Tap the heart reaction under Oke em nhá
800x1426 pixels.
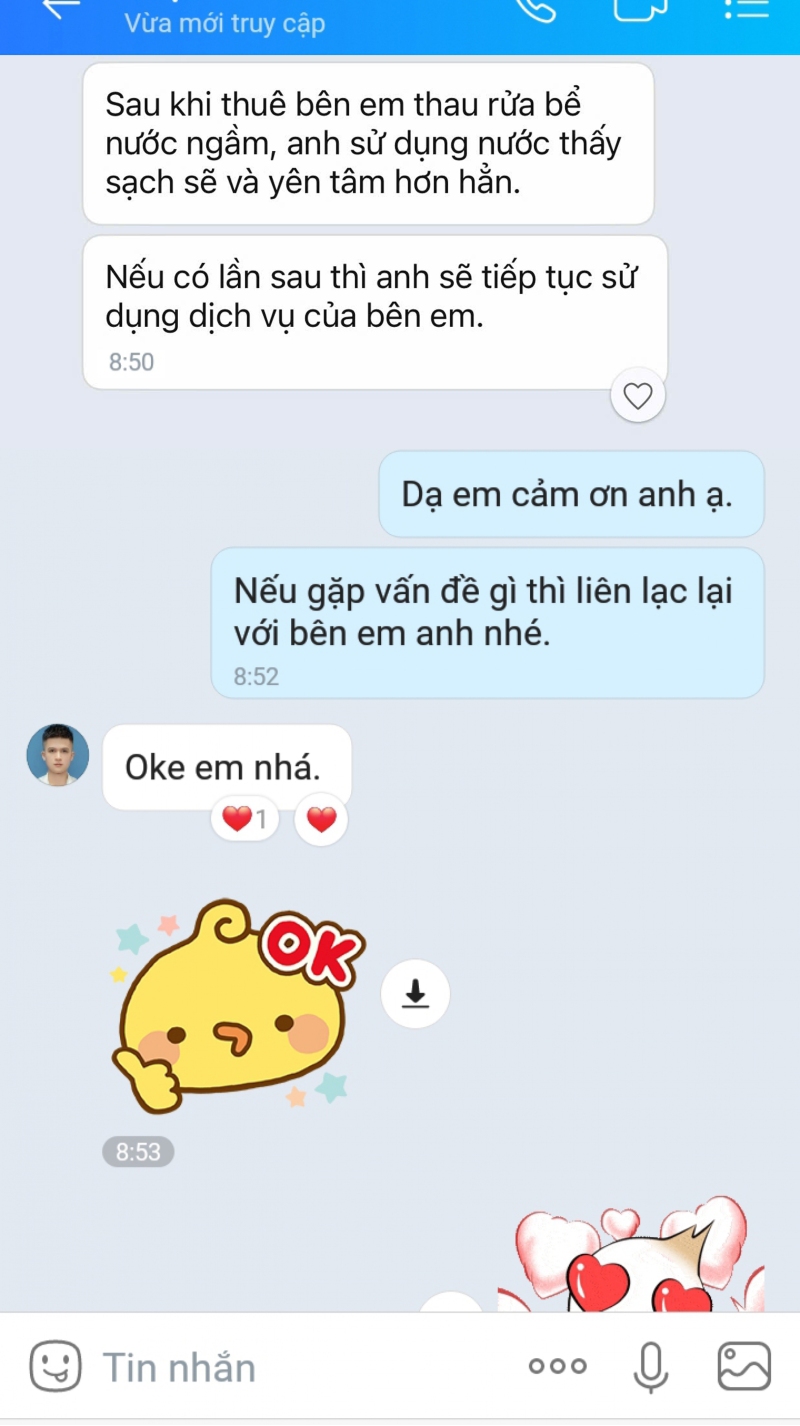[x=321, y=820]
